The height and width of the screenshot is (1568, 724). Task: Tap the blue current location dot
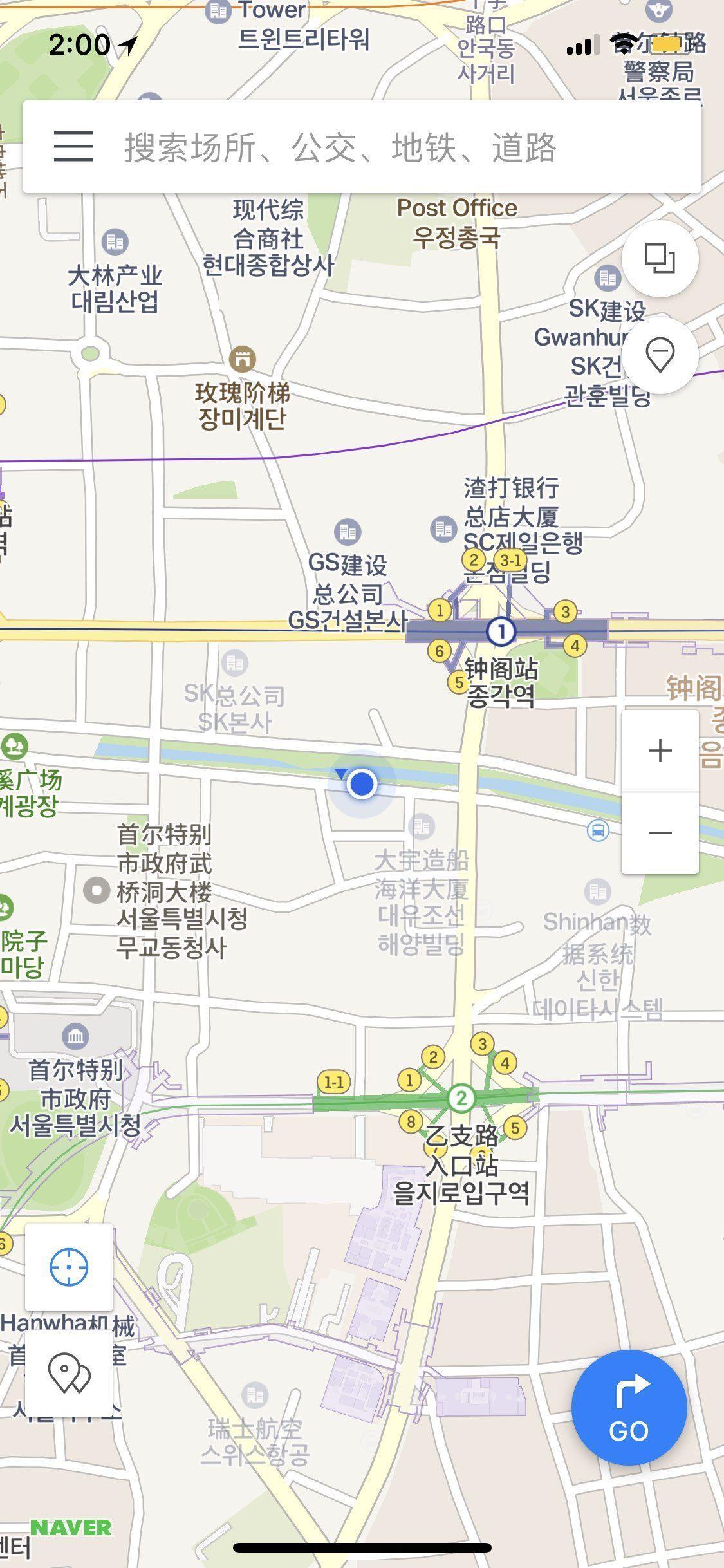click(x=360, y=785)
